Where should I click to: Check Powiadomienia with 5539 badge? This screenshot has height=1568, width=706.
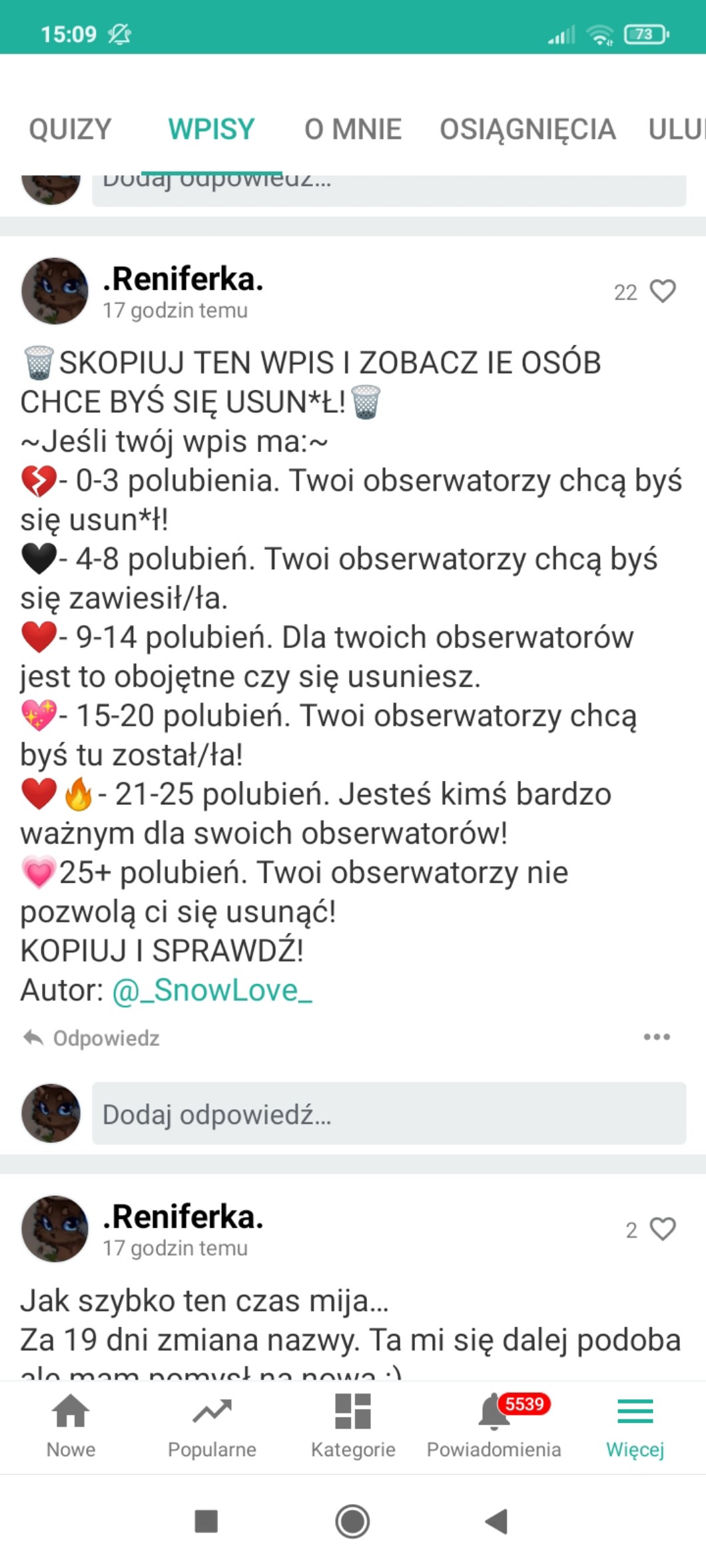click(494, 1426)
